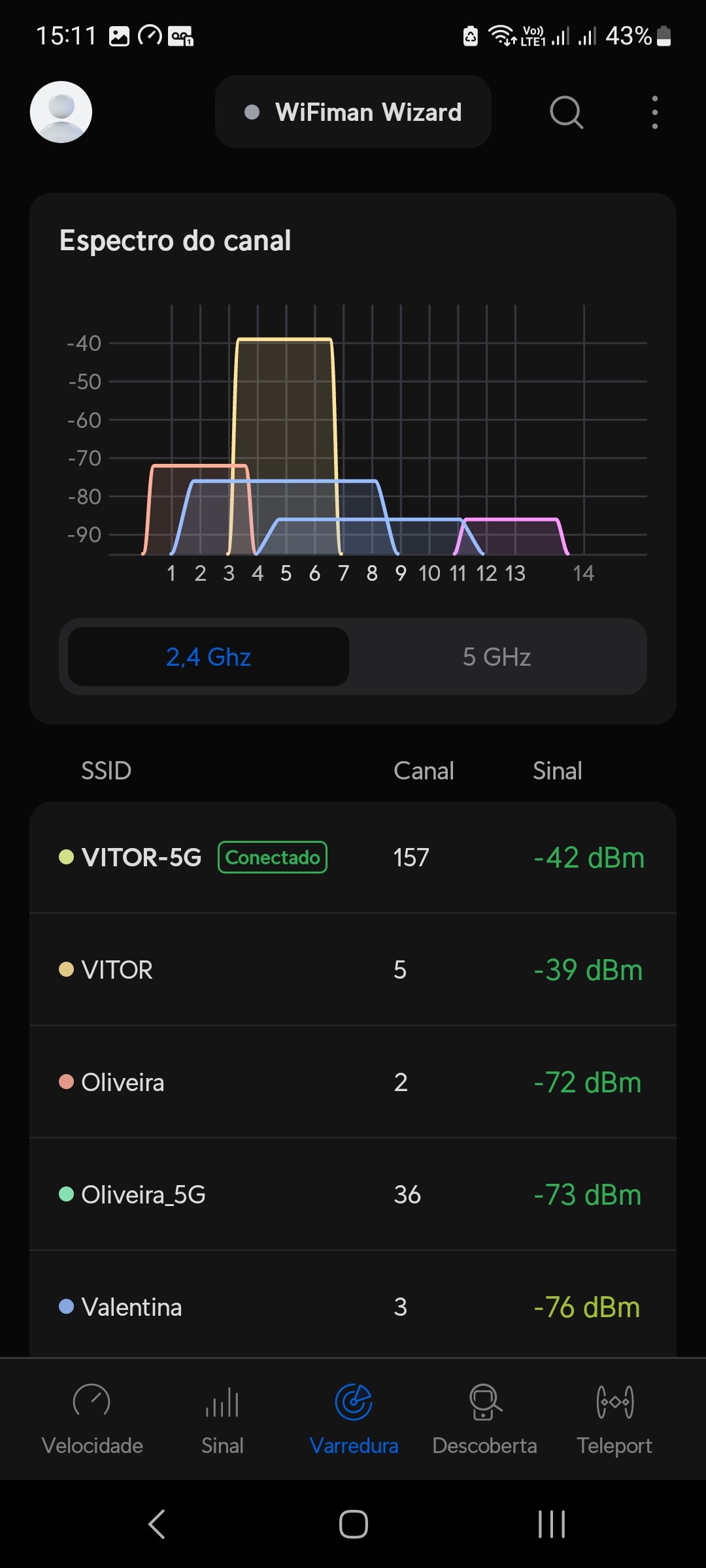This screenshot has height=1568, width=706.
Task: Select the Valentina network
Action: [353, 1307]
